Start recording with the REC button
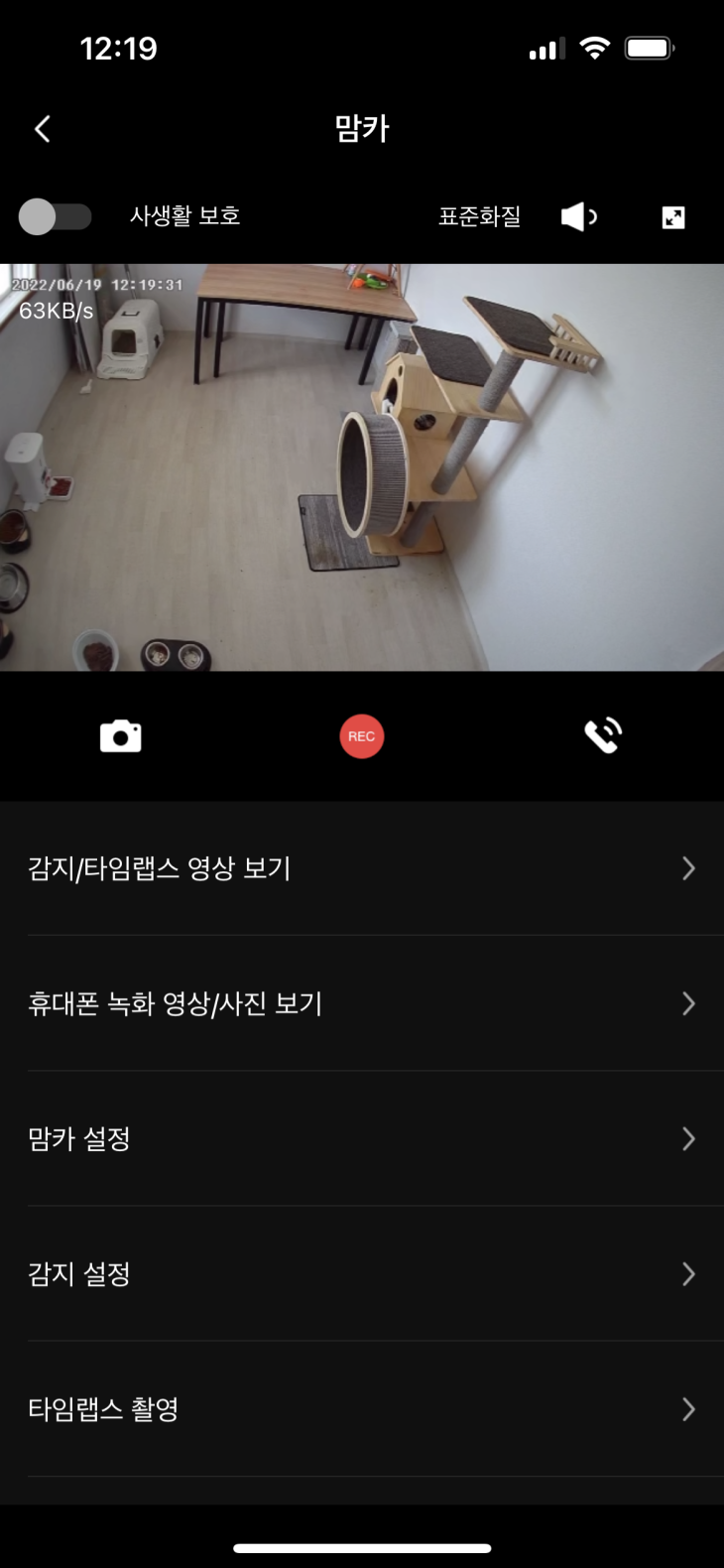The image size is (724, 1568). 361,736
